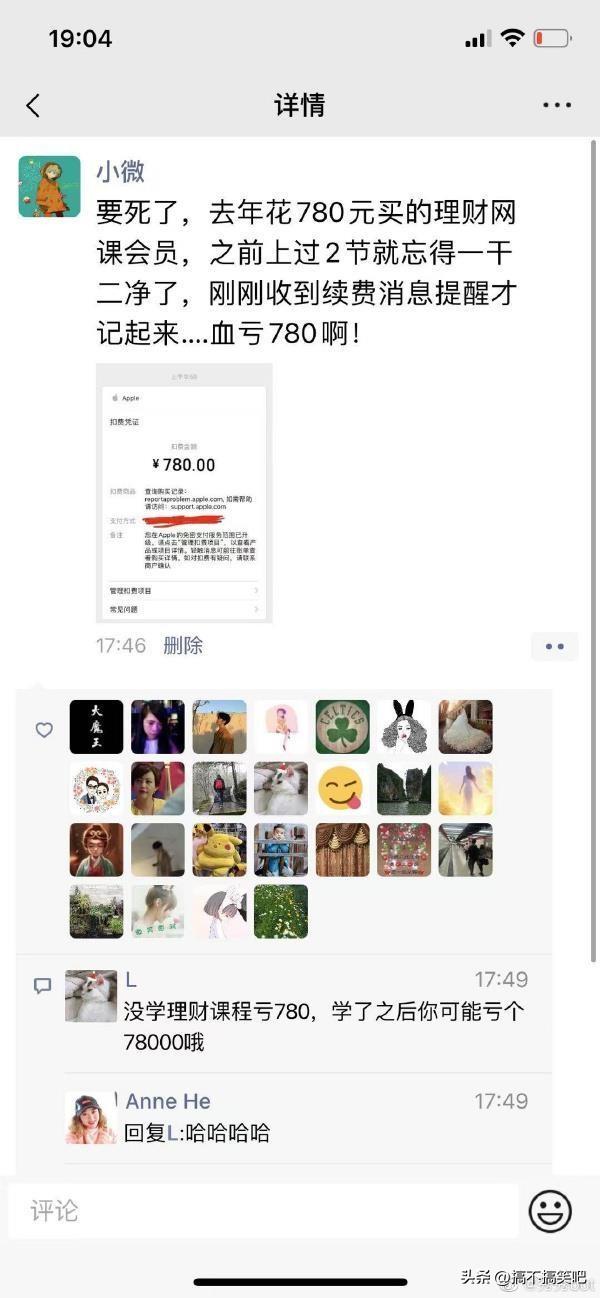Open the like and comment action button
This screenshot has height=1298, width=600.
coord(554,647)
